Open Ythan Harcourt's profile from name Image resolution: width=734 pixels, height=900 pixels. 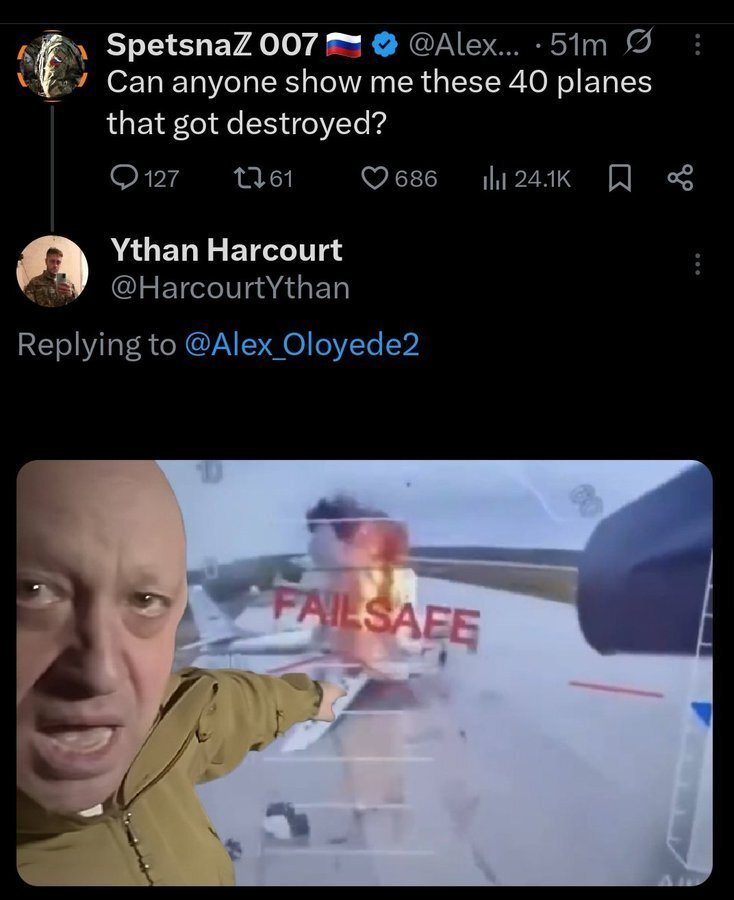tap(226, 250)
